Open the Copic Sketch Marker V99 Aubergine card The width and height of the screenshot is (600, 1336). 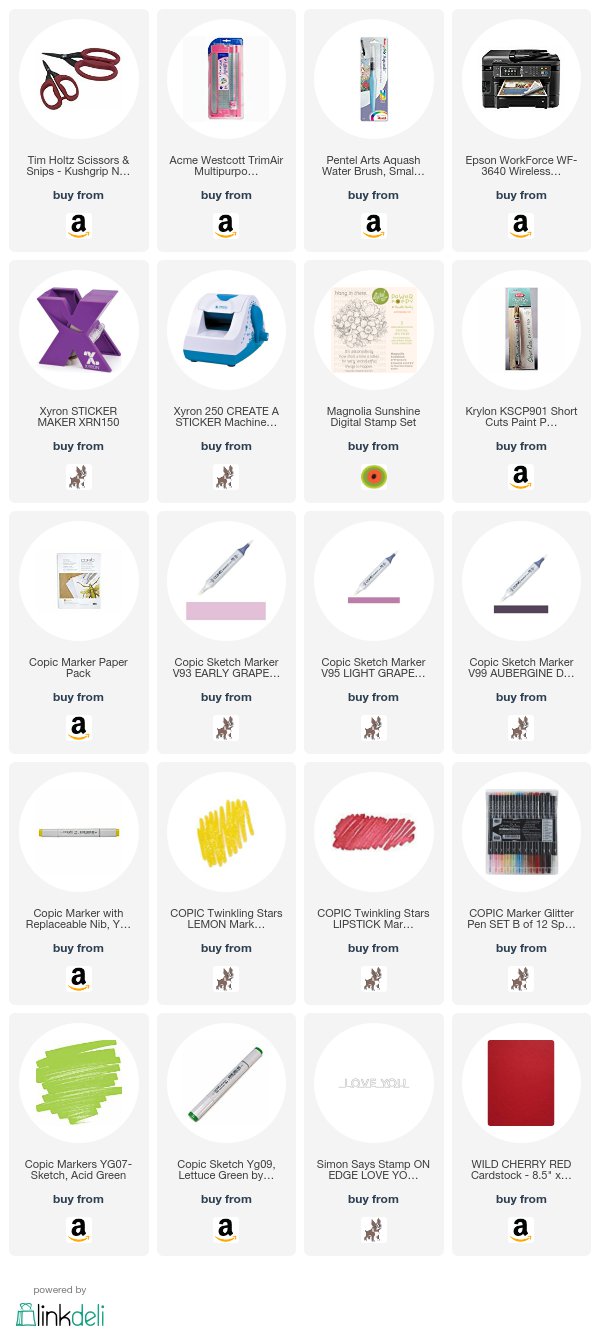(x=521, y=632)
